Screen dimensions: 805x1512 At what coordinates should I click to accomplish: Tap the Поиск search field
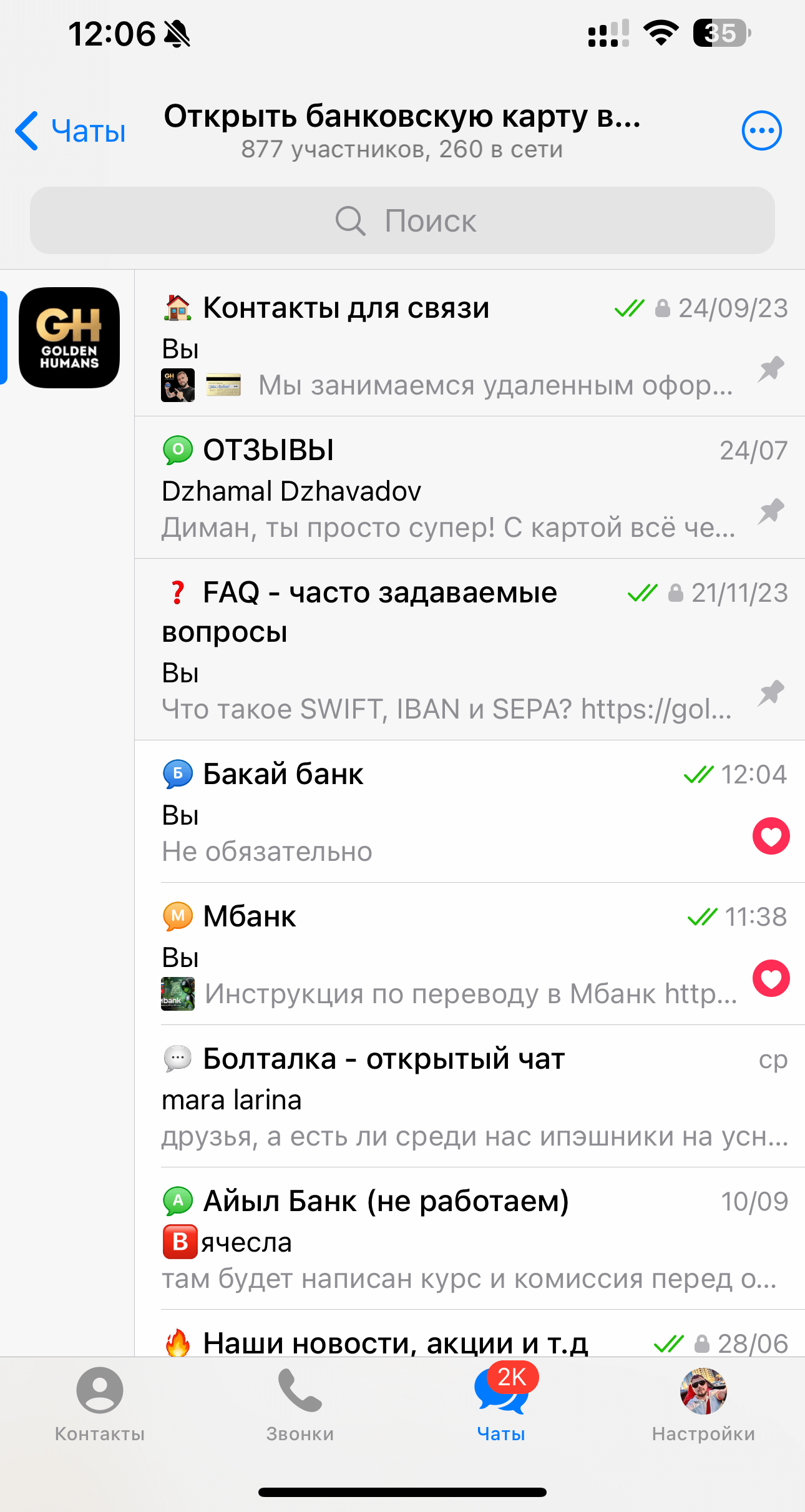click(x=402, y=220)
